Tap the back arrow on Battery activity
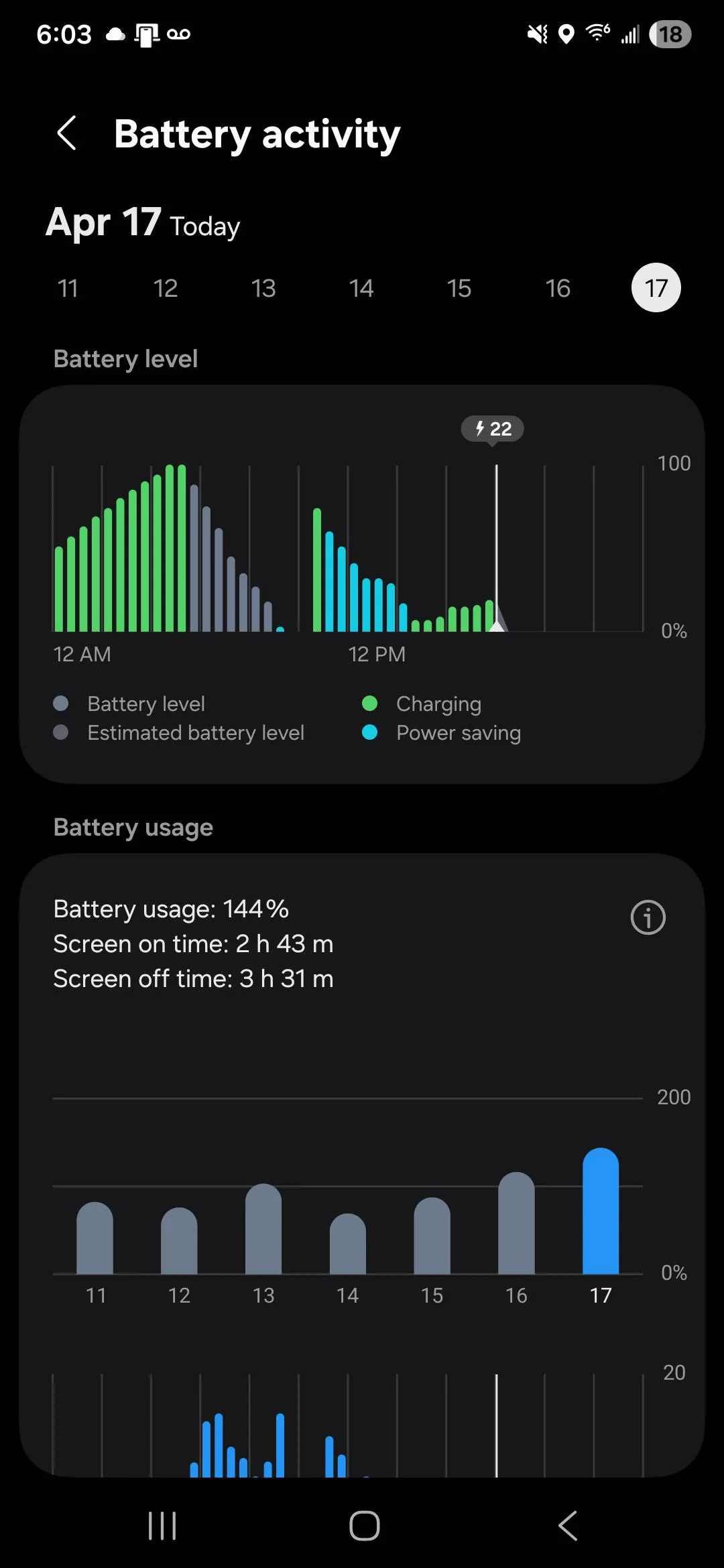Image resolution: width=724 pixels, height=1568 pixels. coord(68,133)
